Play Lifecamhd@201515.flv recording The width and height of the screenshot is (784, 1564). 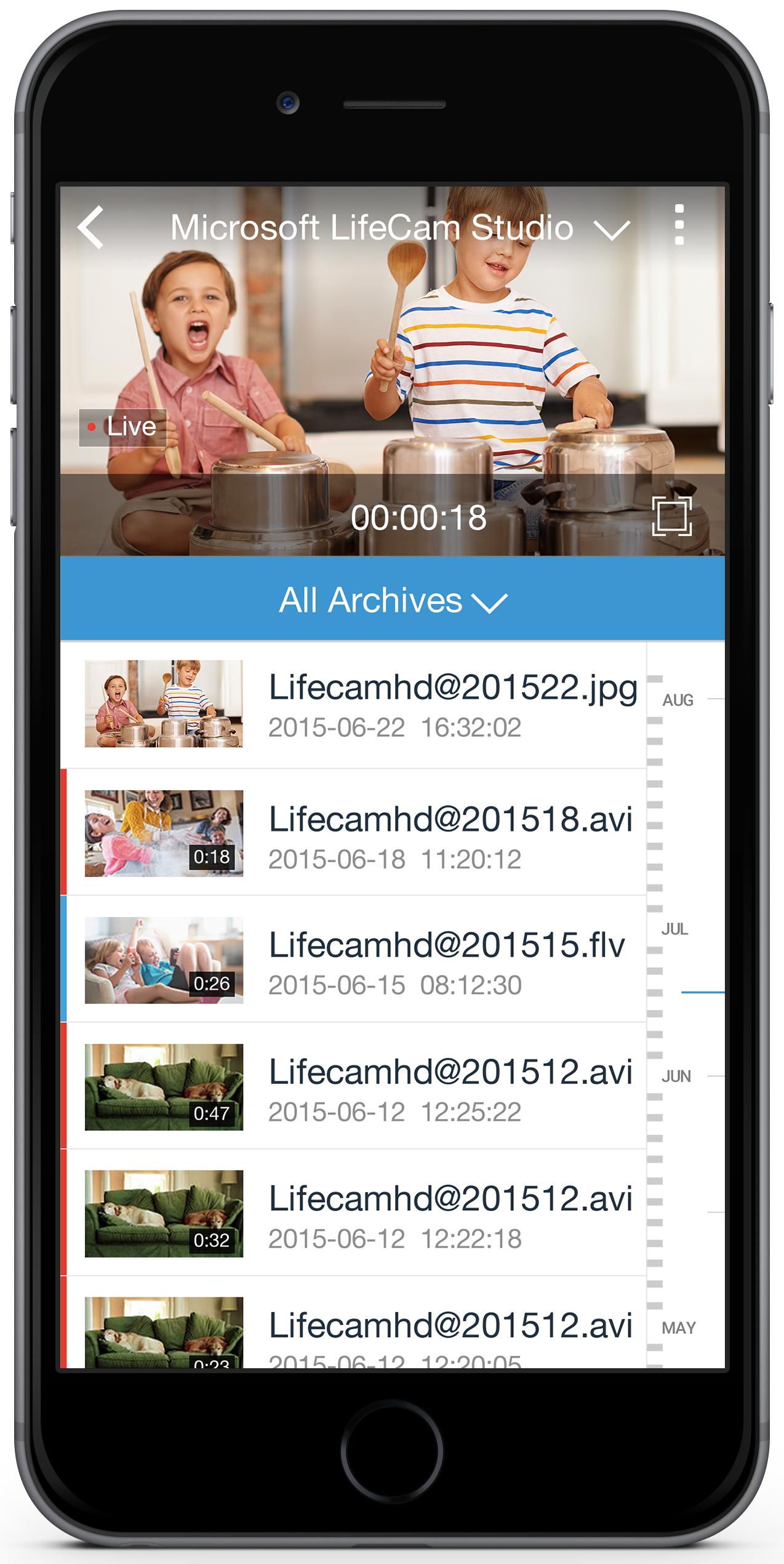pos(353,959)
